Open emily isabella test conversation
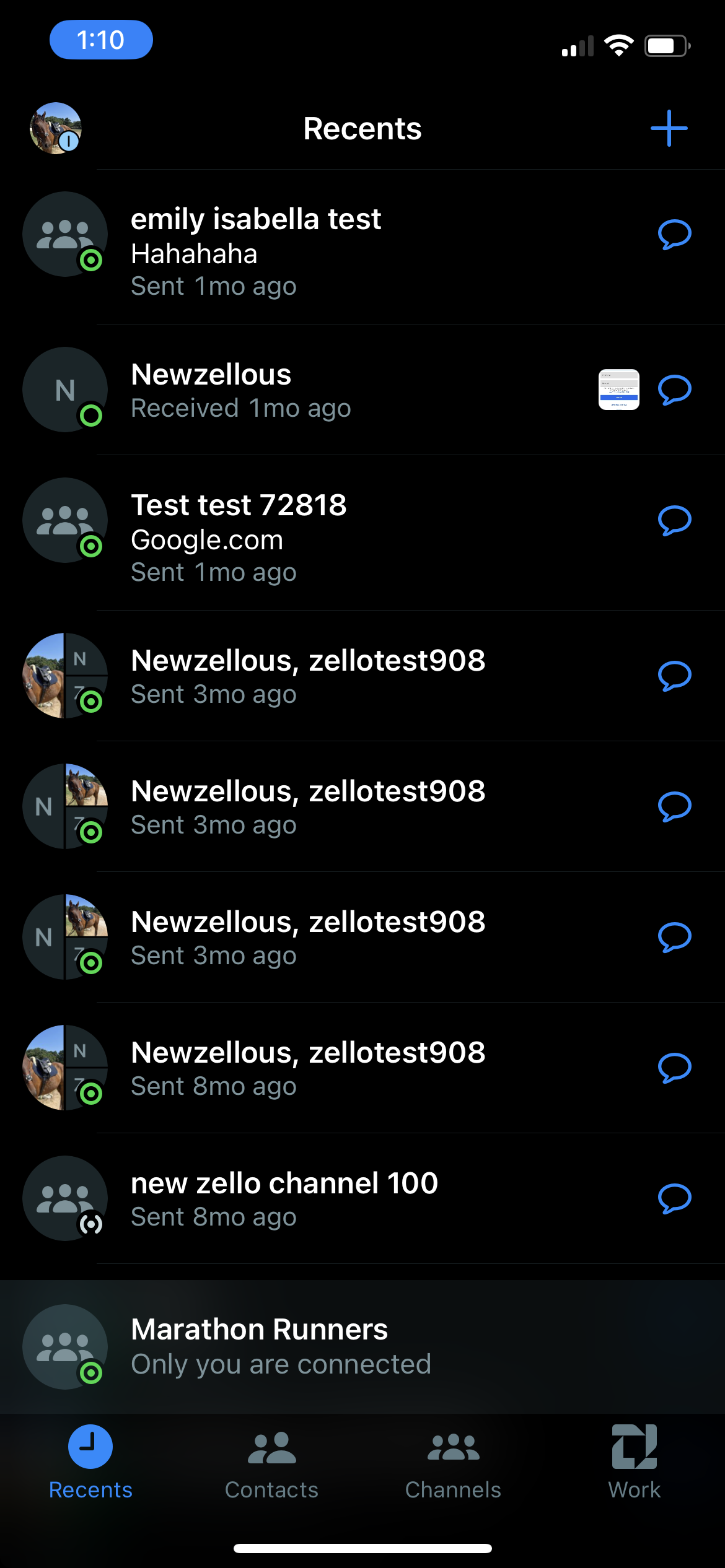The height and width of the screenshot is (1568, 725). [310, 251]
